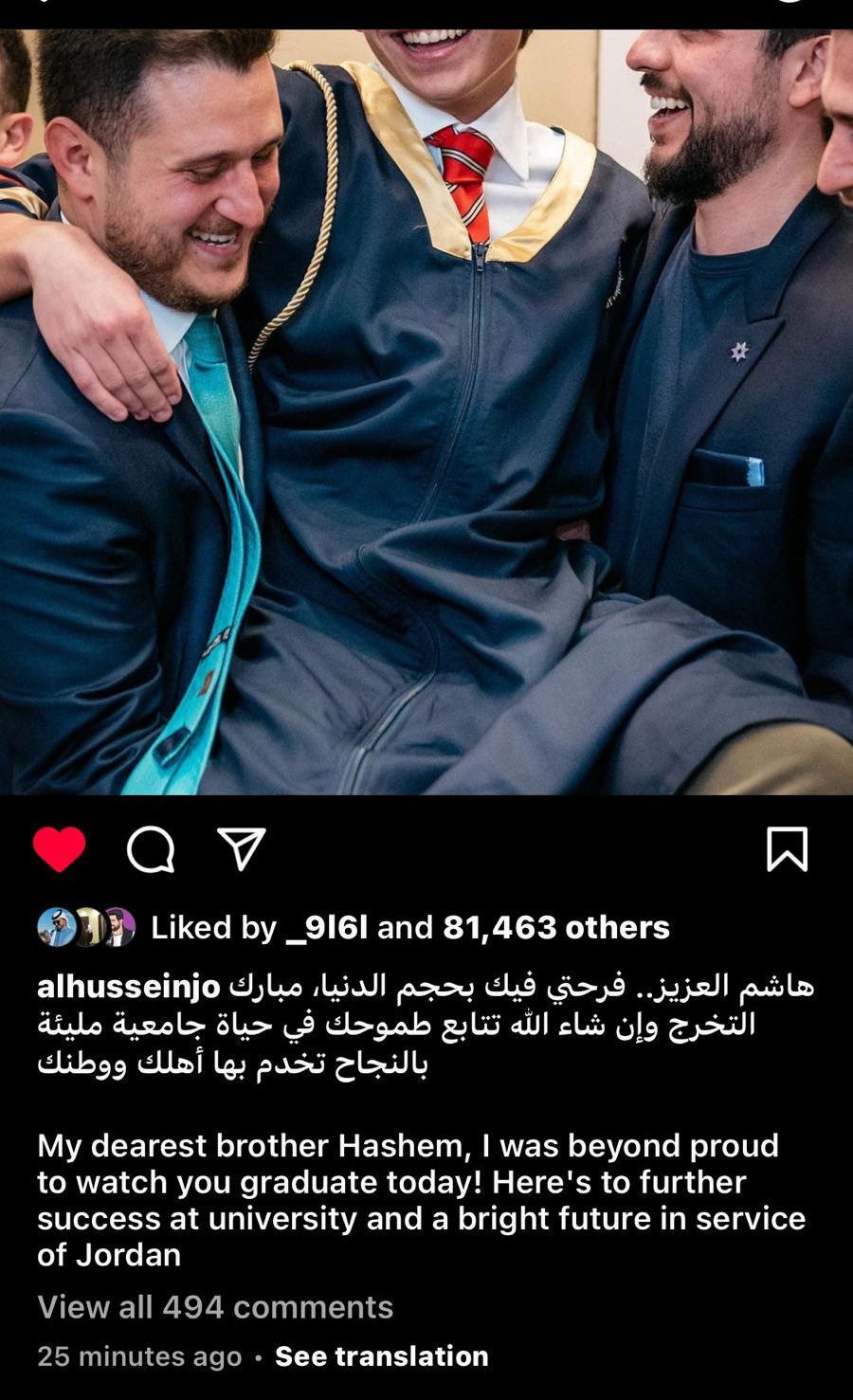Open the alhusseinjo profile from the caption

point(128,986)
